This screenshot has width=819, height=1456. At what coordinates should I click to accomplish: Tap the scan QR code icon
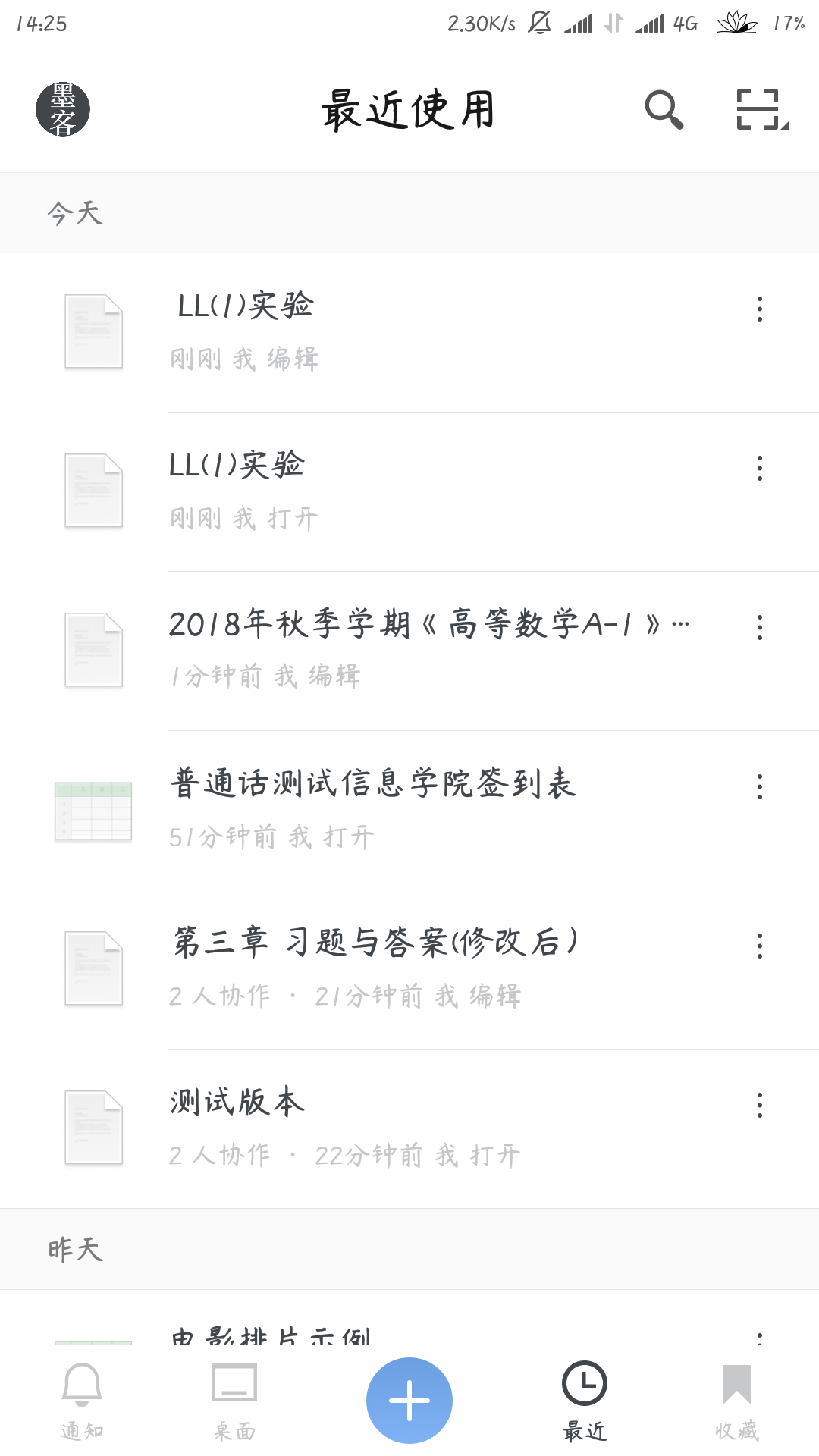761,110
